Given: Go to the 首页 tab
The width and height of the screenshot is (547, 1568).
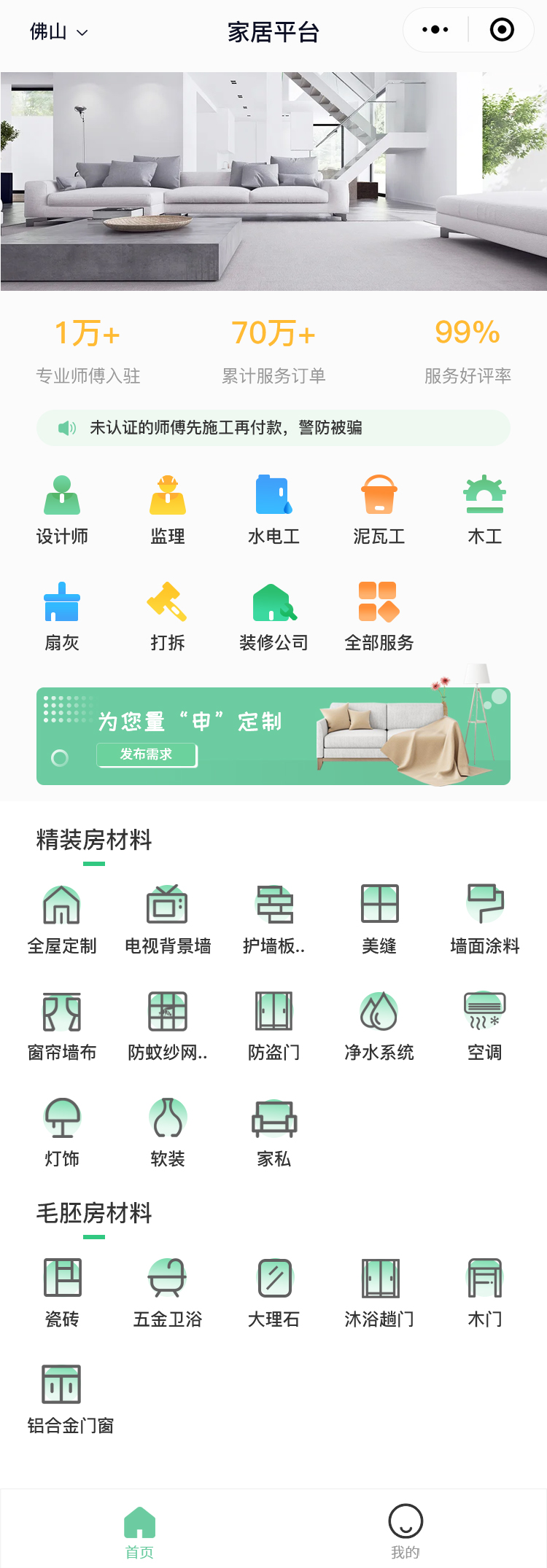Looking at the screenshot, I should tap(139, 1531).
